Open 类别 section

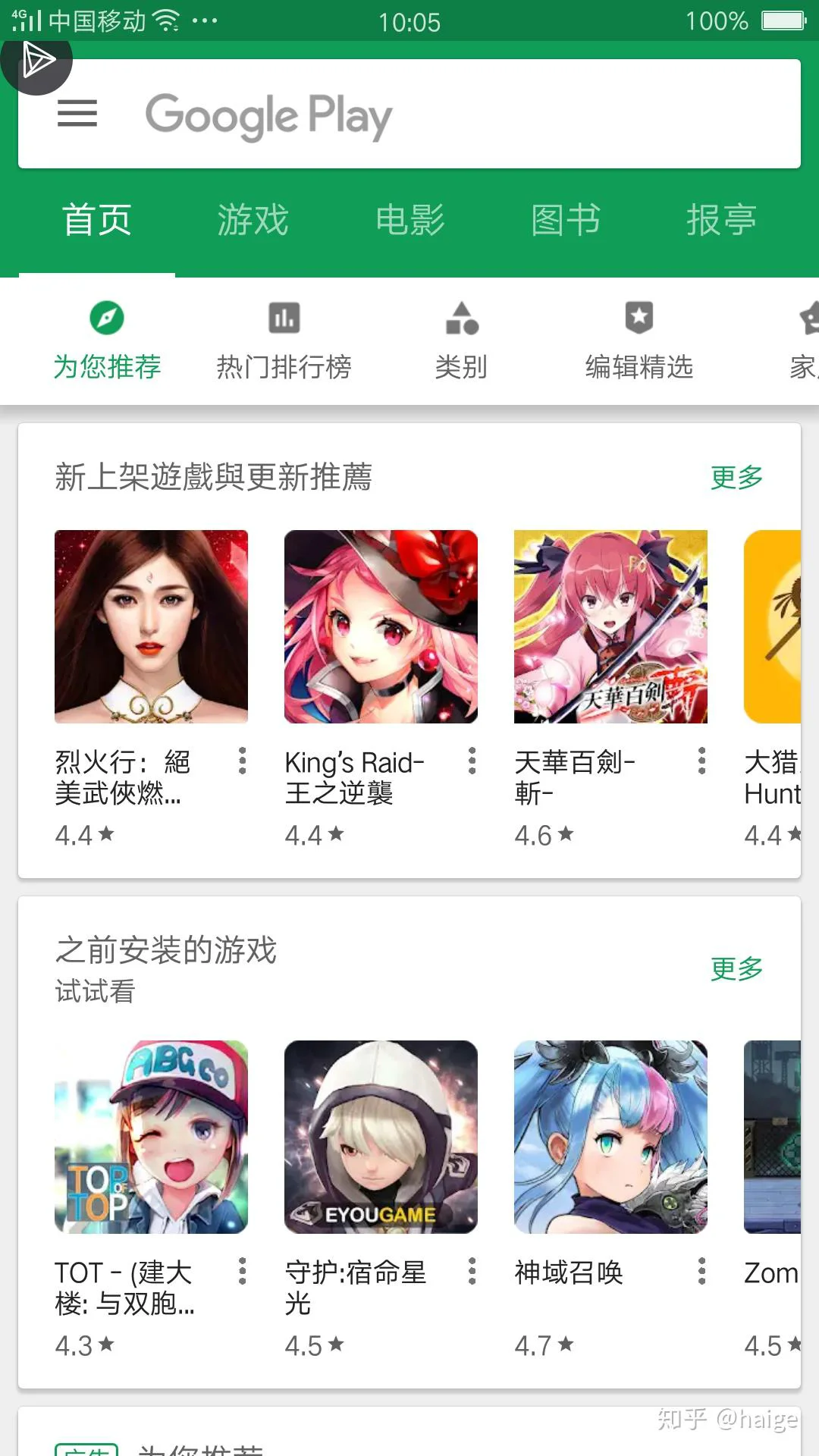(461, 341)
